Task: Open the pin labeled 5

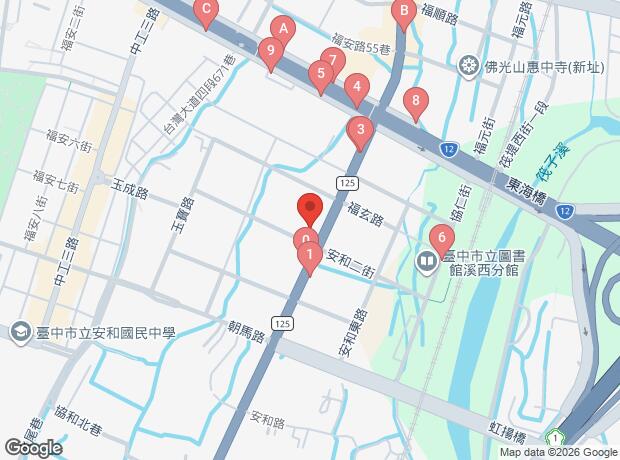Action: pyautogui.click(x=320, y=73)
